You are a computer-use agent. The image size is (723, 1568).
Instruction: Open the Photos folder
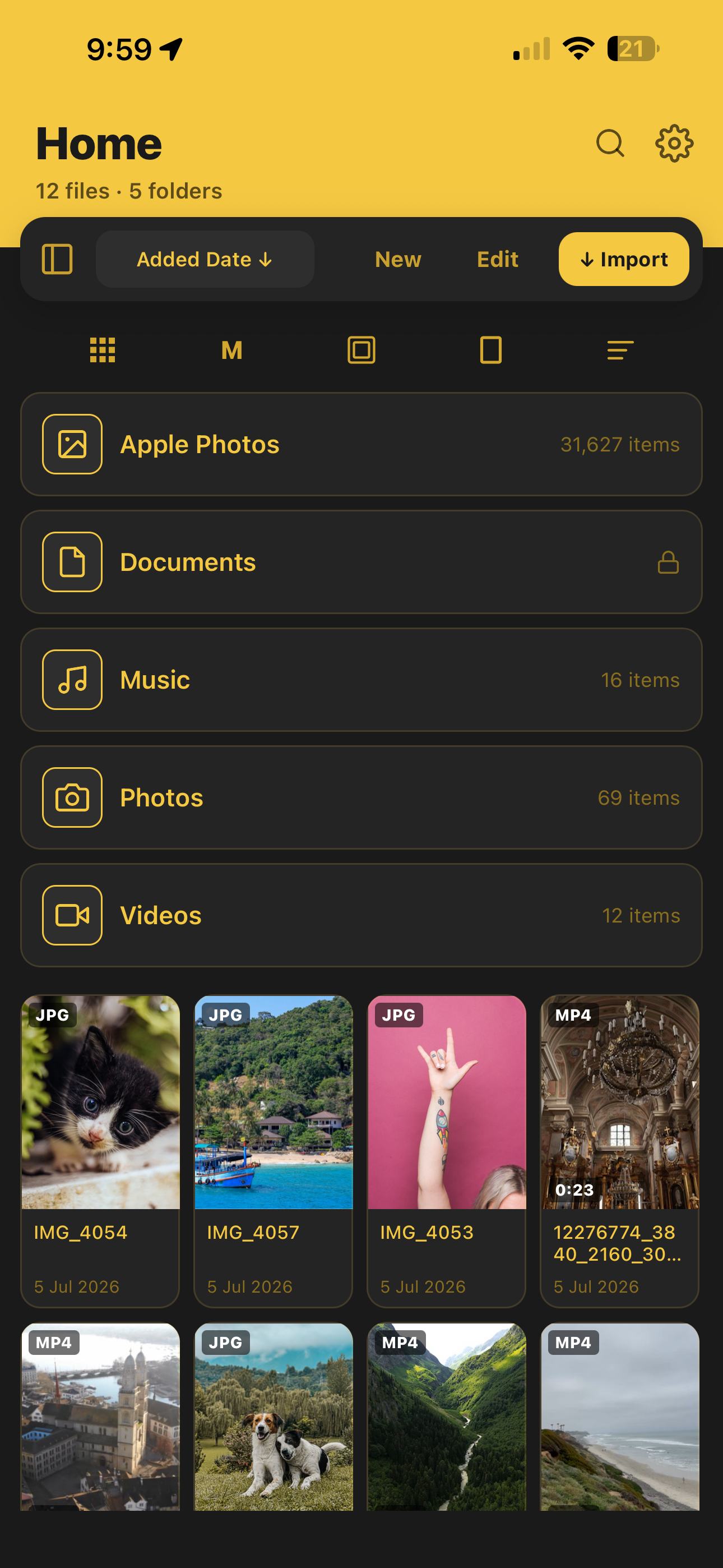point(361,797)
